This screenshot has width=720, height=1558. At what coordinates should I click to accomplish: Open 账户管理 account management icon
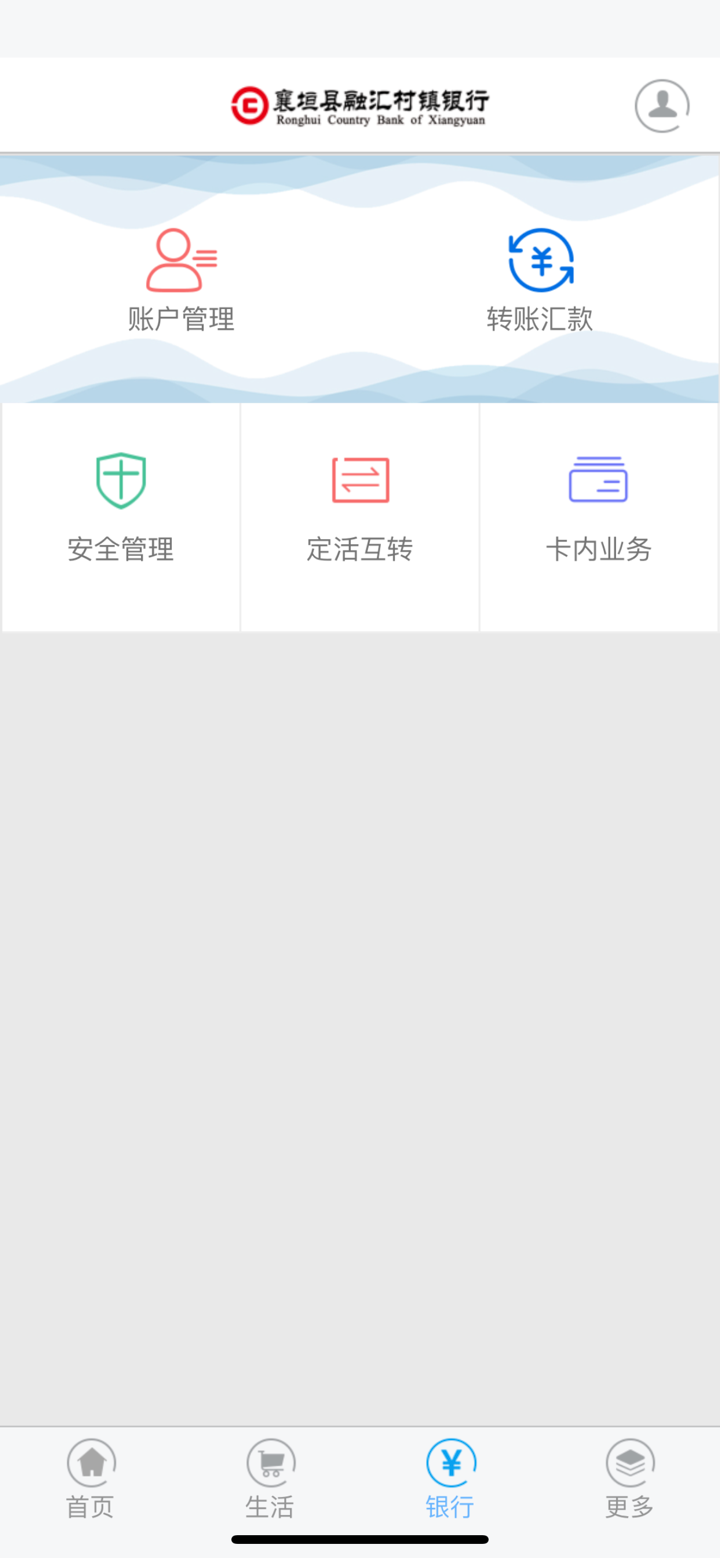pos(181,258)
